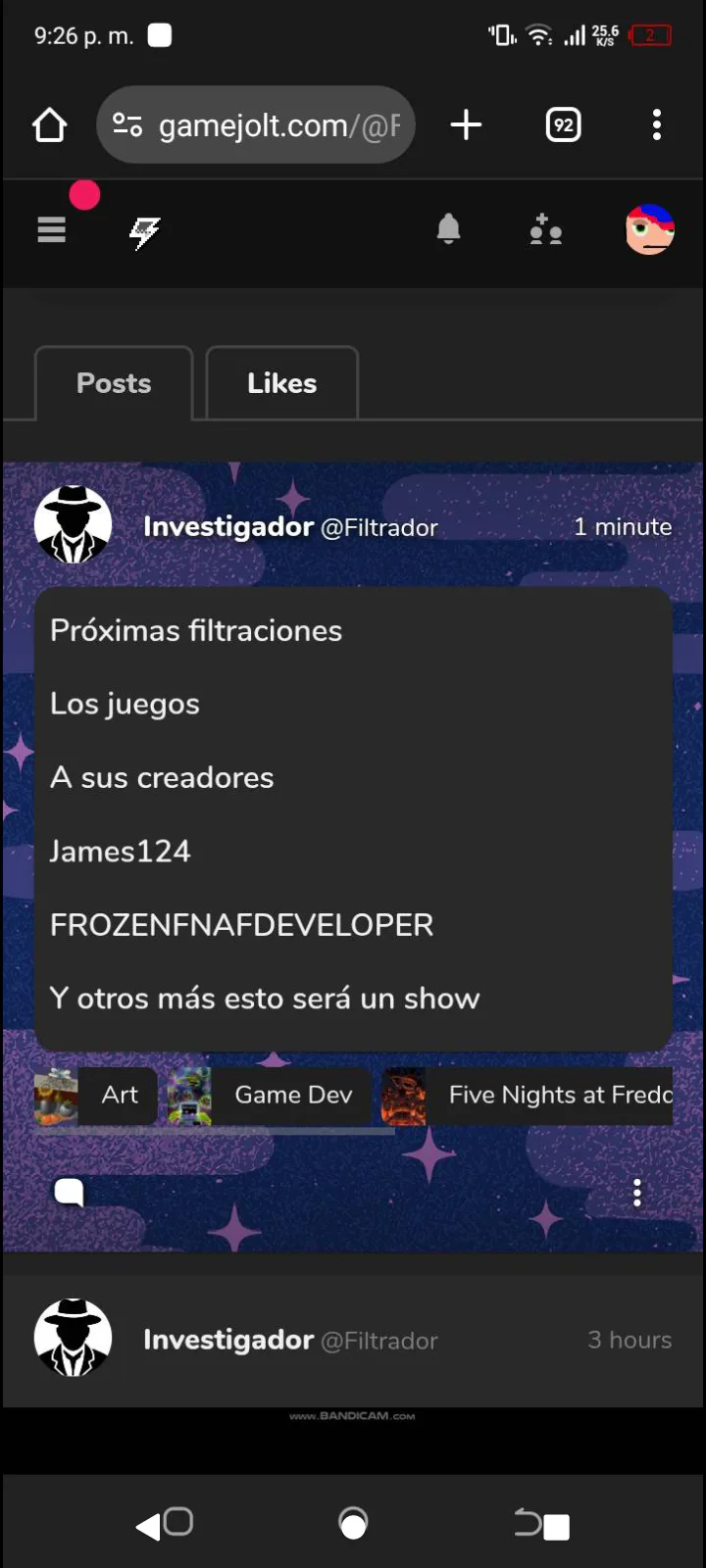Screen dimensions: 706x1568
Task: Open your profile avatar menu
Action: click(x=650, y=229)
